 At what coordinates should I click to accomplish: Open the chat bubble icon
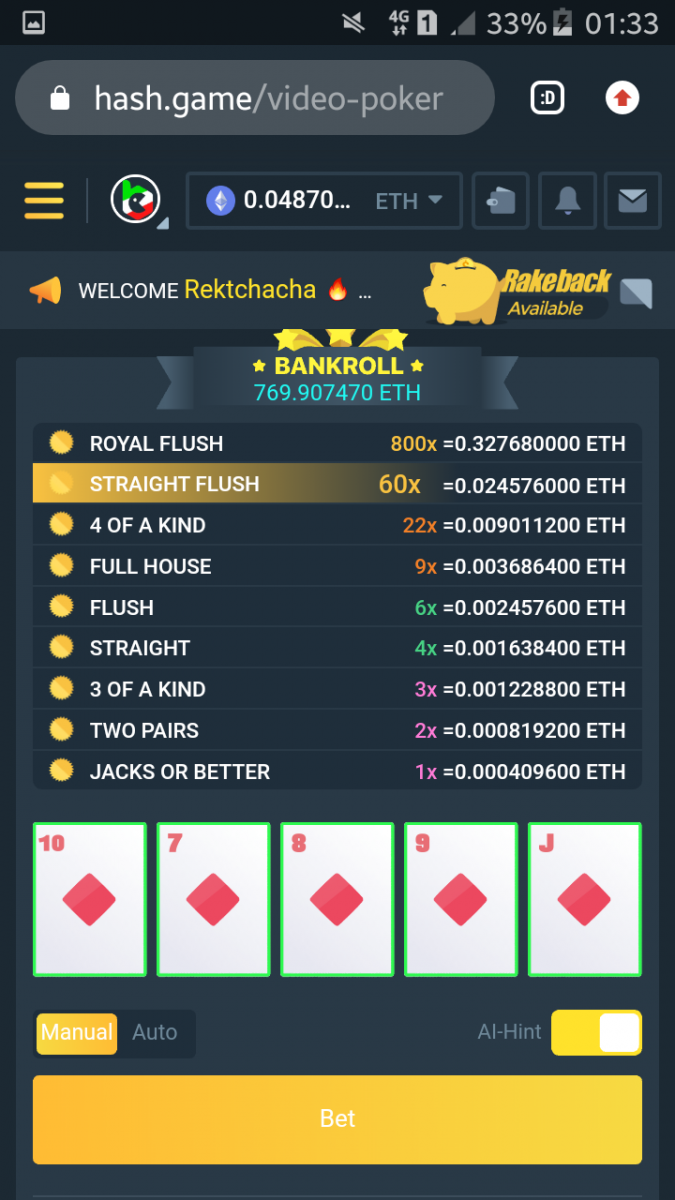coord(636,293)
